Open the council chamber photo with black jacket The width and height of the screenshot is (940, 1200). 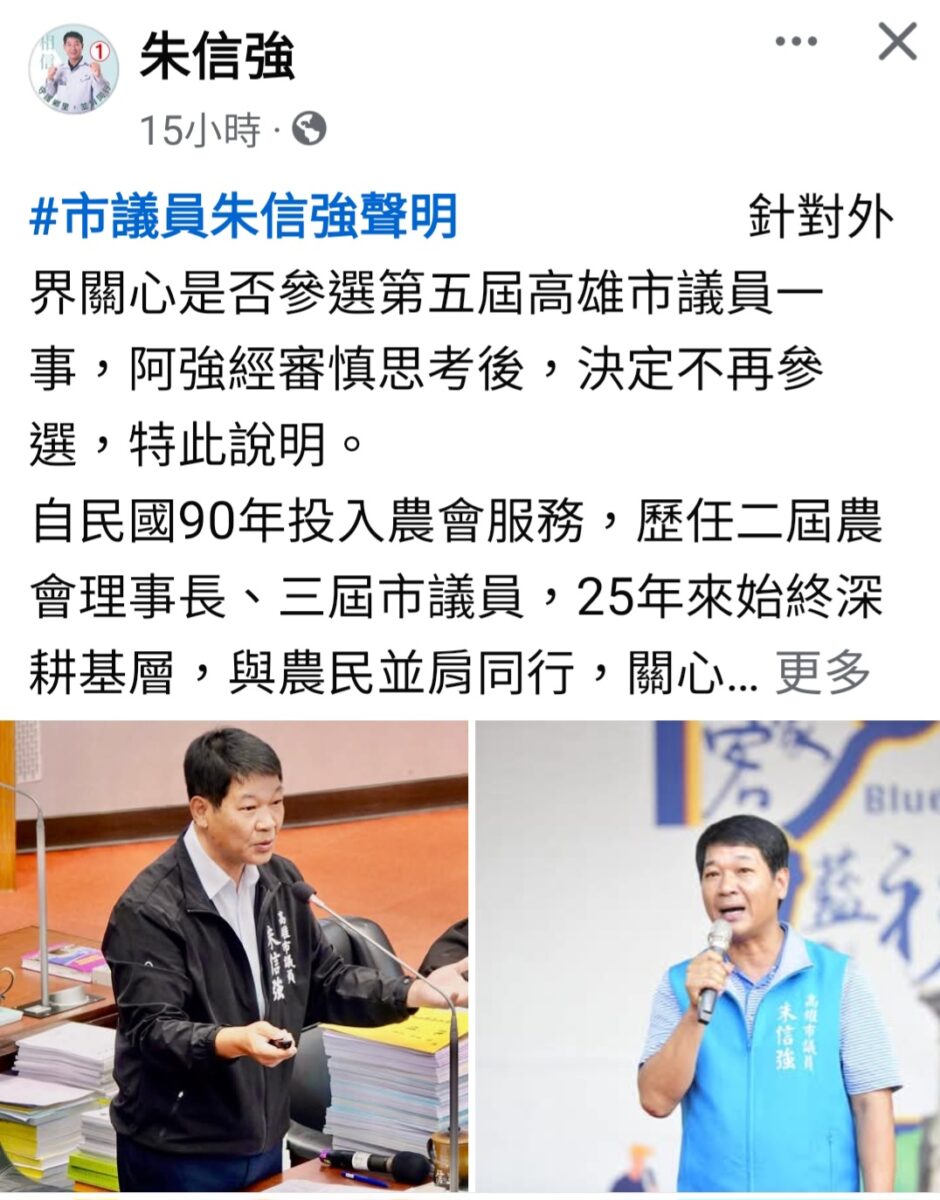234,955
